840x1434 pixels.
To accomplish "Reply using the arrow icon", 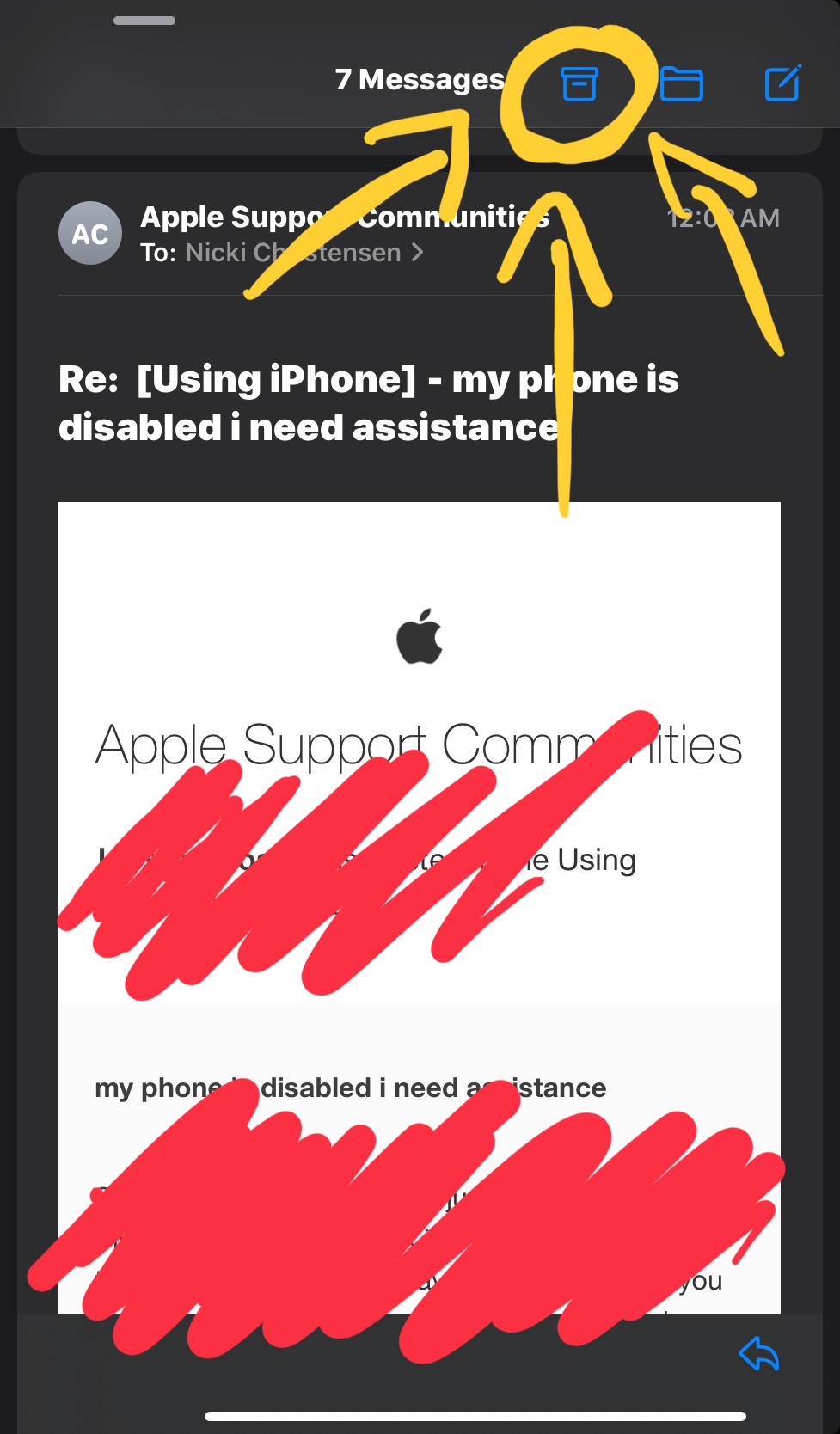I will point(758,1354).
